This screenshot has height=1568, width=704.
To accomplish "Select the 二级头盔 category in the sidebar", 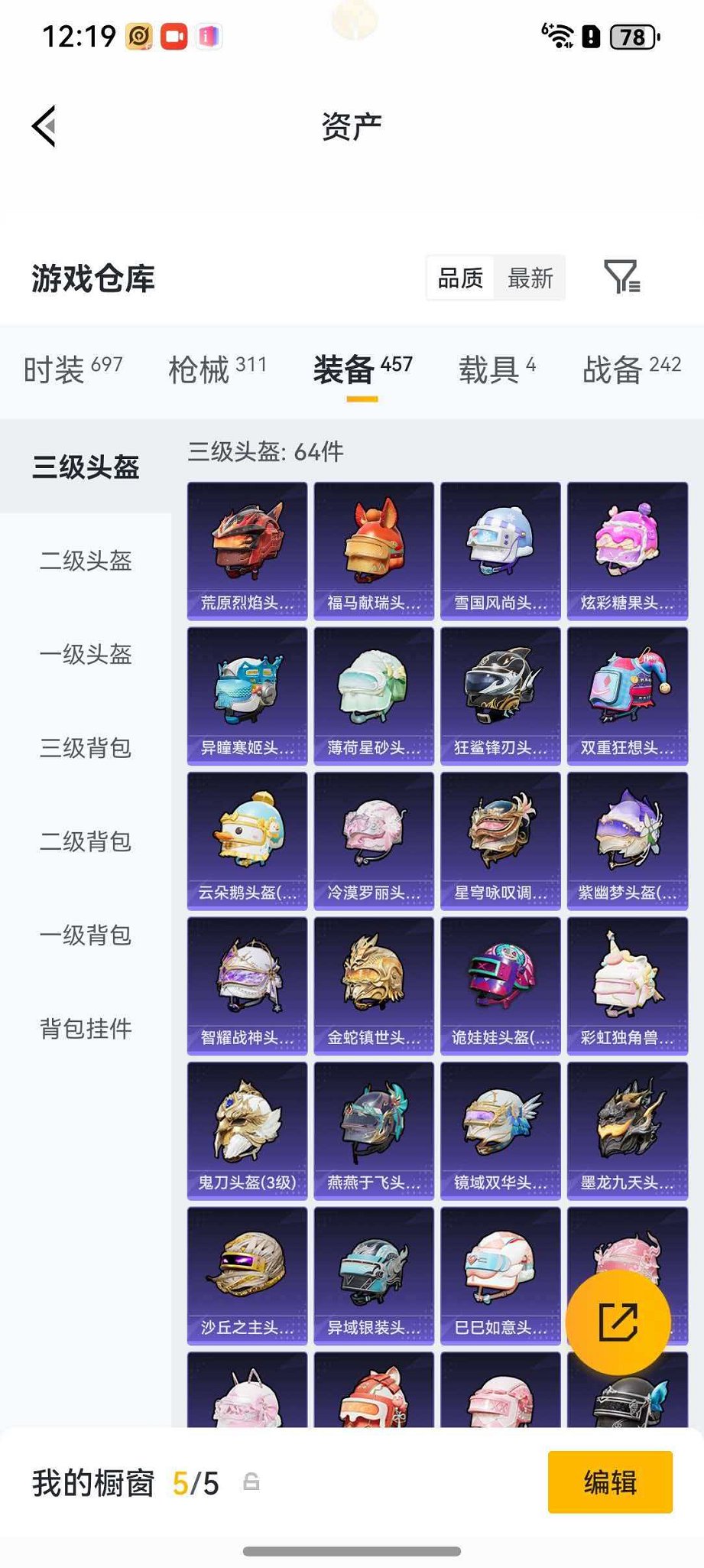I will pos(86,562).
